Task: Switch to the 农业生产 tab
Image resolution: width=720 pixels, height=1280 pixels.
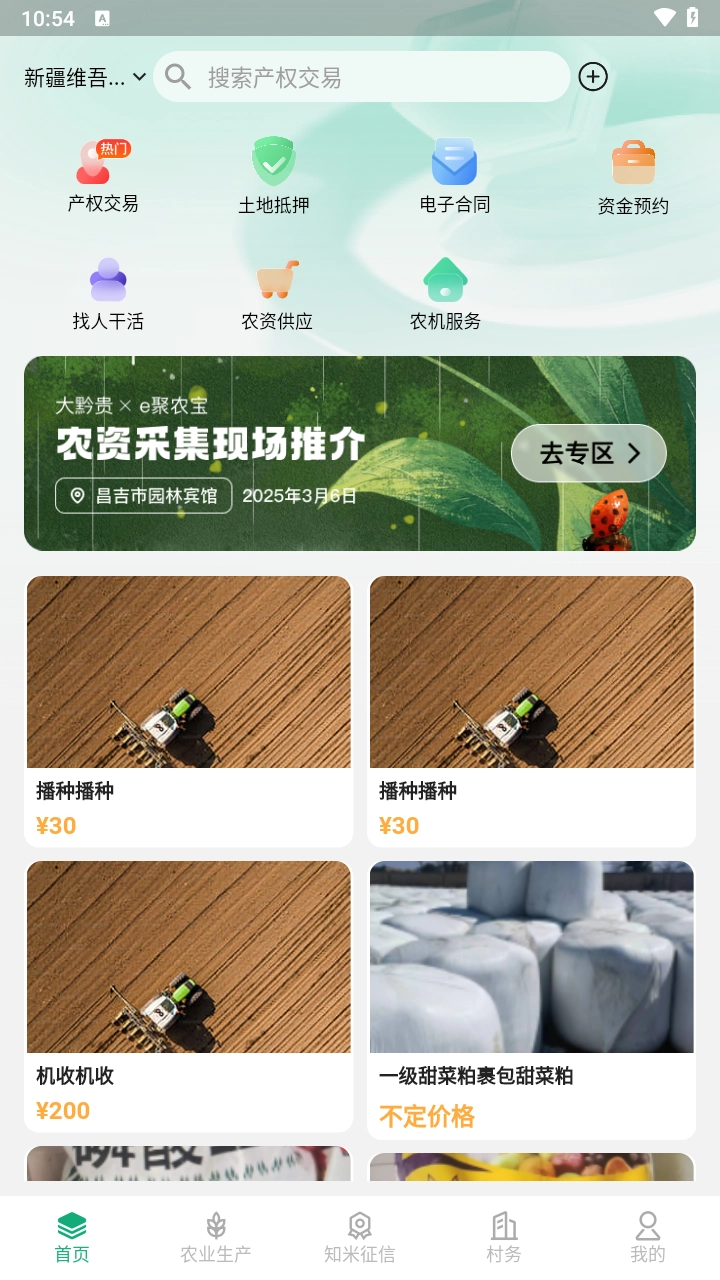Action: tap(216, 1237)
